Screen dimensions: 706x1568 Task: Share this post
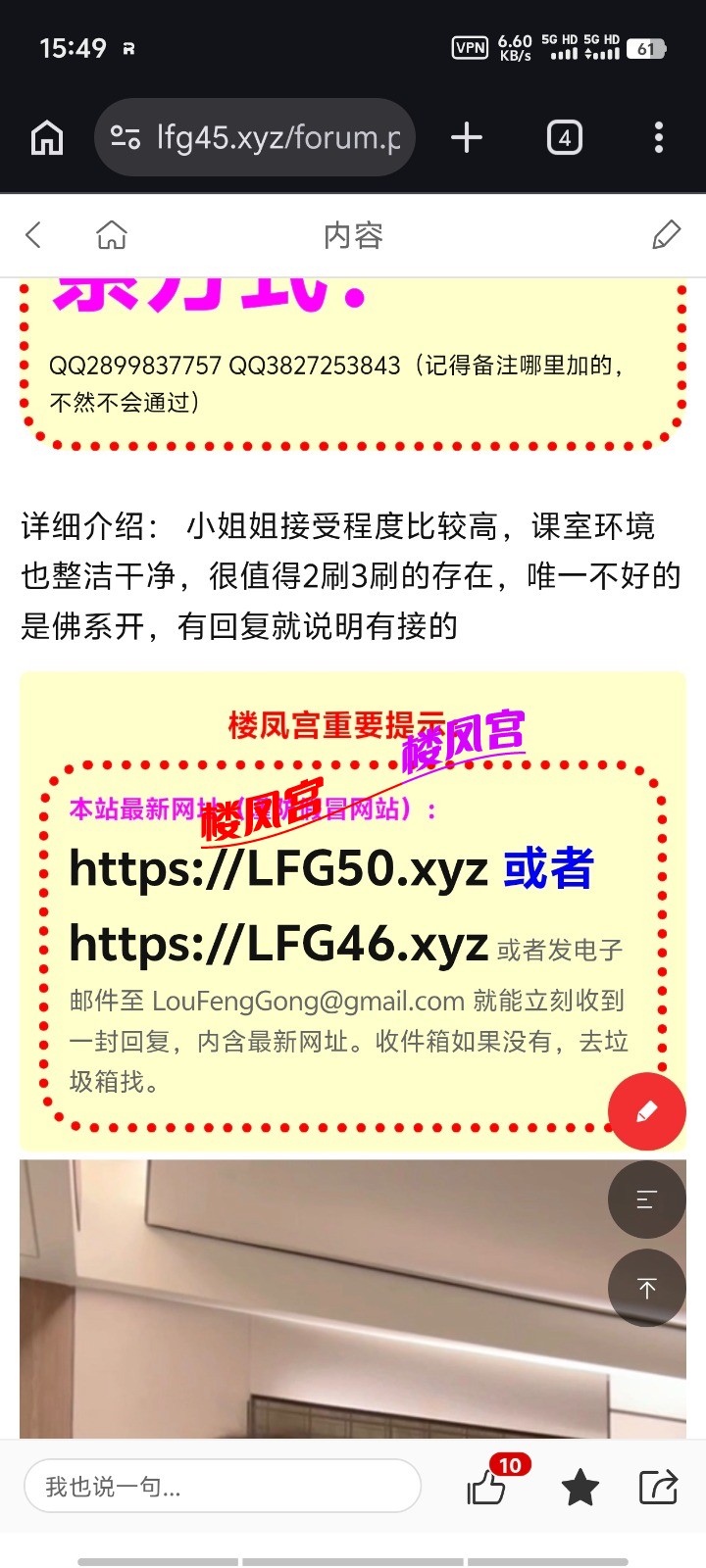(x=658, y=1487)
